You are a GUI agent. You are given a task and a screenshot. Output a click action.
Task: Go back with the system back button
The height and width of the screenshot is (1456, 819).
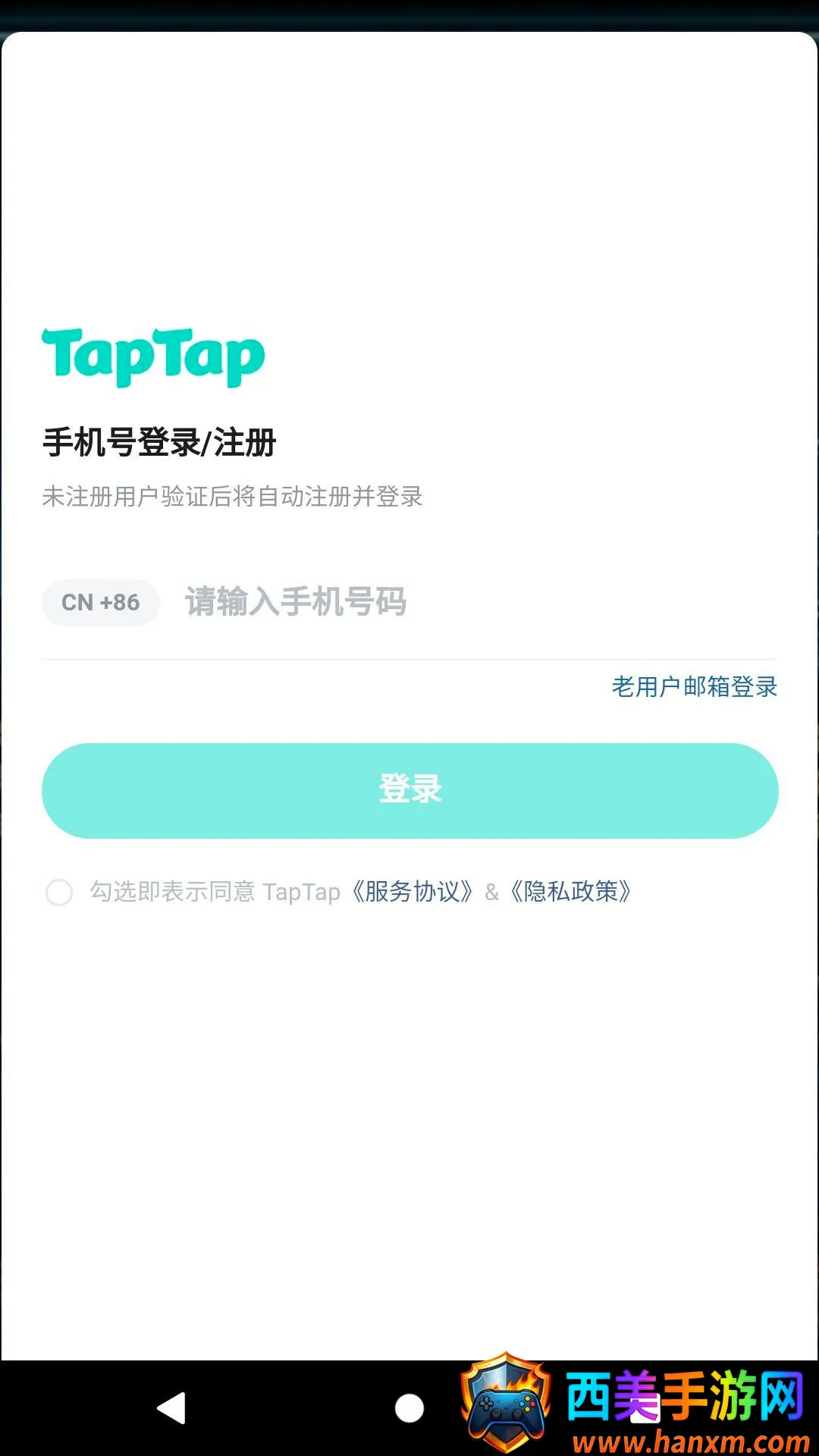(x=171, y=1408)
